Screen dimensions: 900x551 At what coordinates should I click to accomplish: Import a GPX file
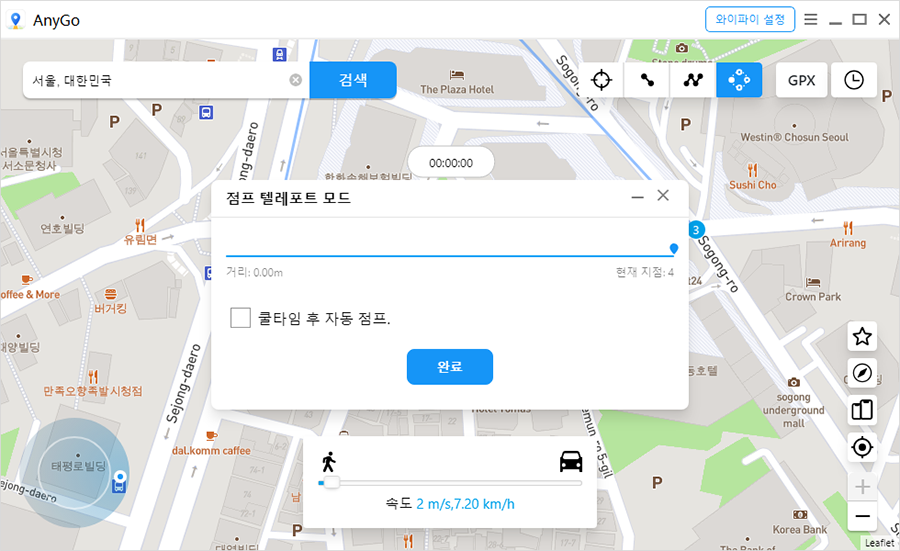(802, 80)
